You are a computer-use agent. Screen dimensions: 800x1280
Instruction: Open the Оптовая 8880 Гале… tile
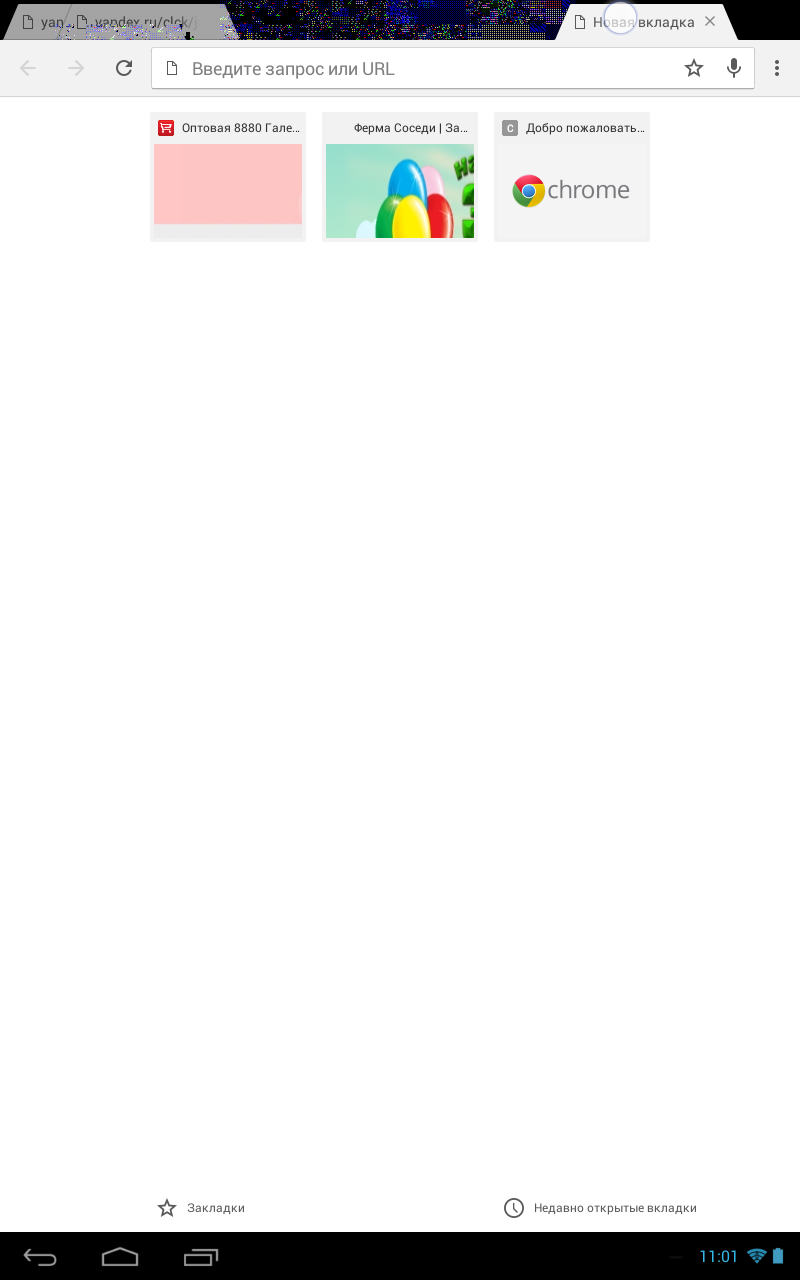[228, 177]
